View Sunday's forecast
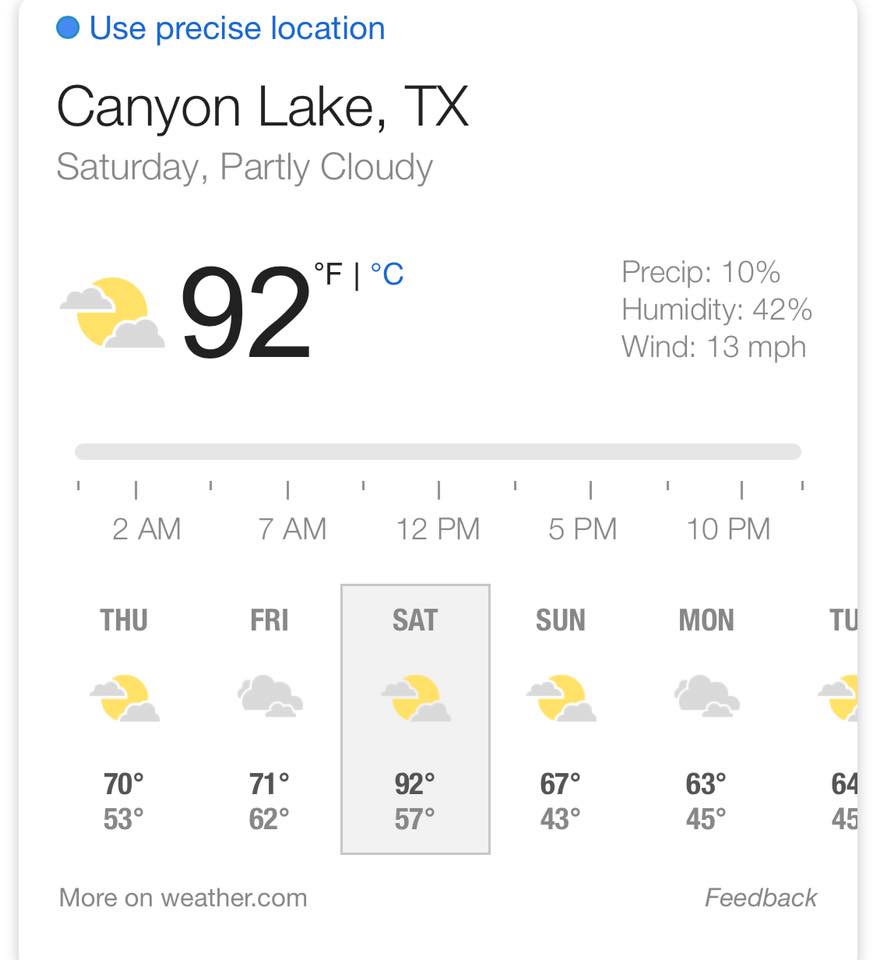The image size is (876, 960). point(560,718)
